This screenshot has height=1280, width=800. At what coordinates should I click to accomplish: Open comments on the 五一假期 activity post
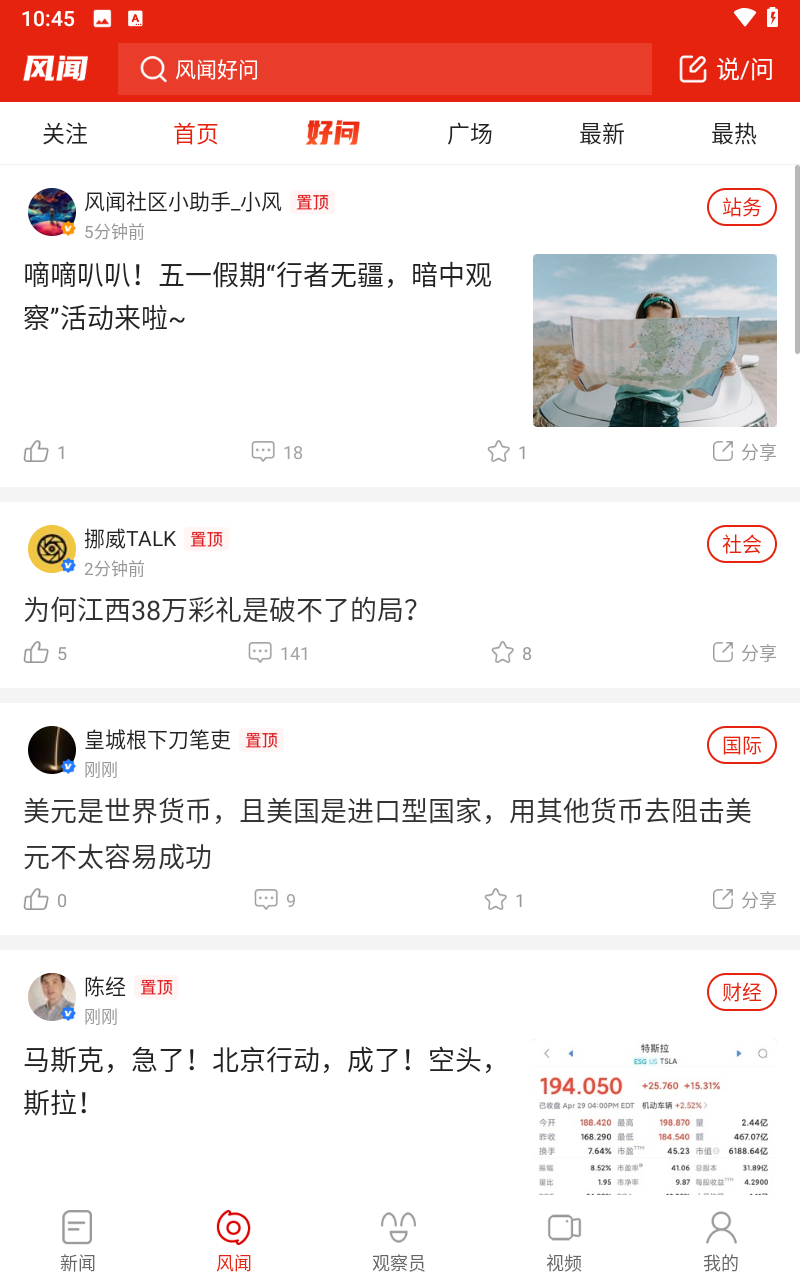pyautogui.click(x=263, y=451)
